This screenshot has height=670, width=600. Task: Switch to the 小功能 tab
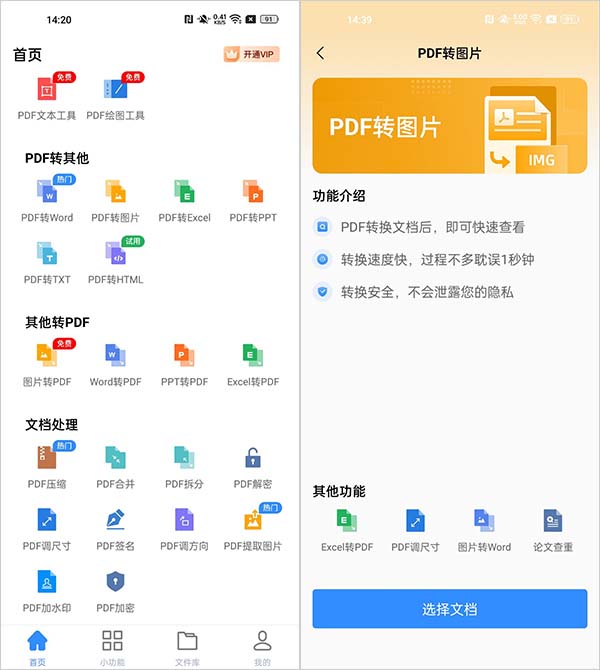(x=113, y=647)
